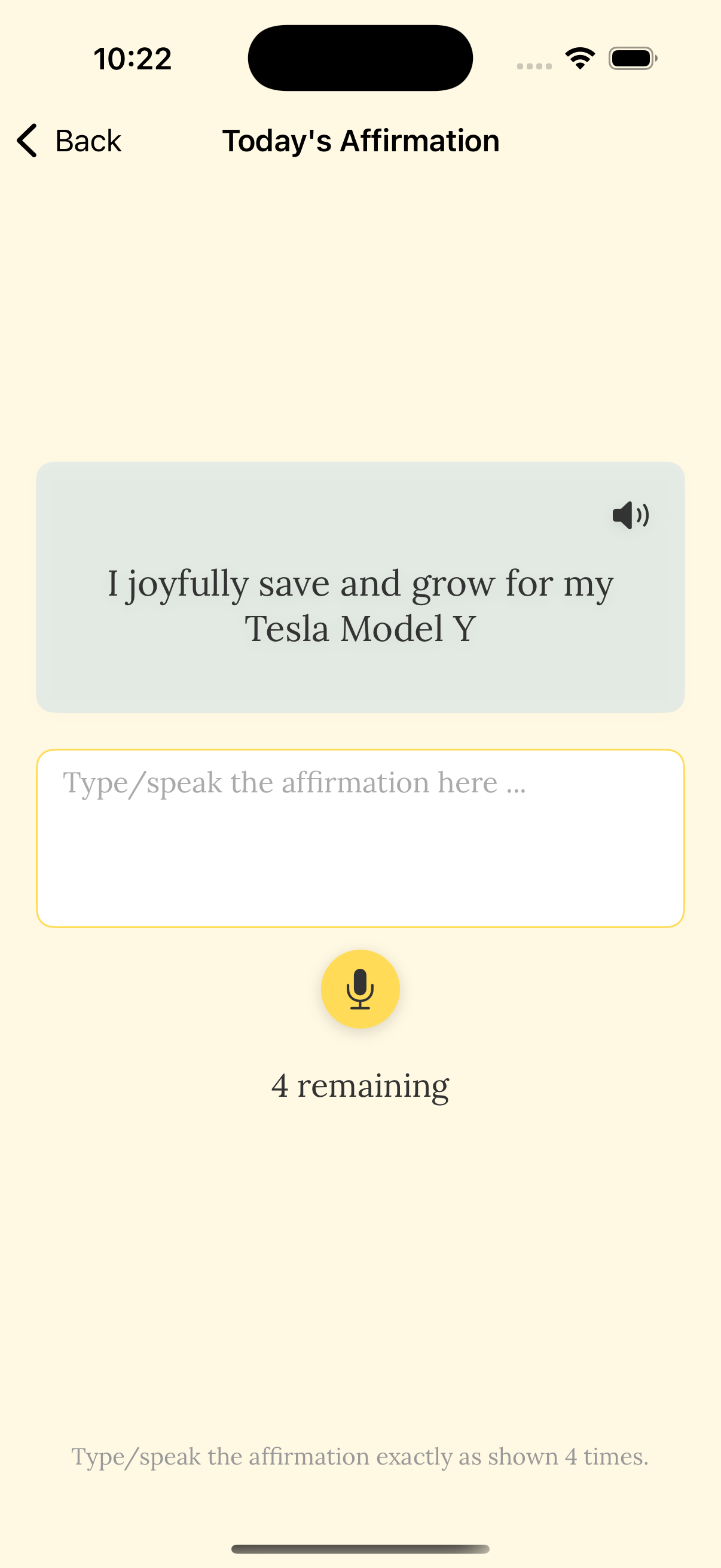Start voice input with the mic icon
The width and height of the screenshot is (721, 1568).
point(360,989)
